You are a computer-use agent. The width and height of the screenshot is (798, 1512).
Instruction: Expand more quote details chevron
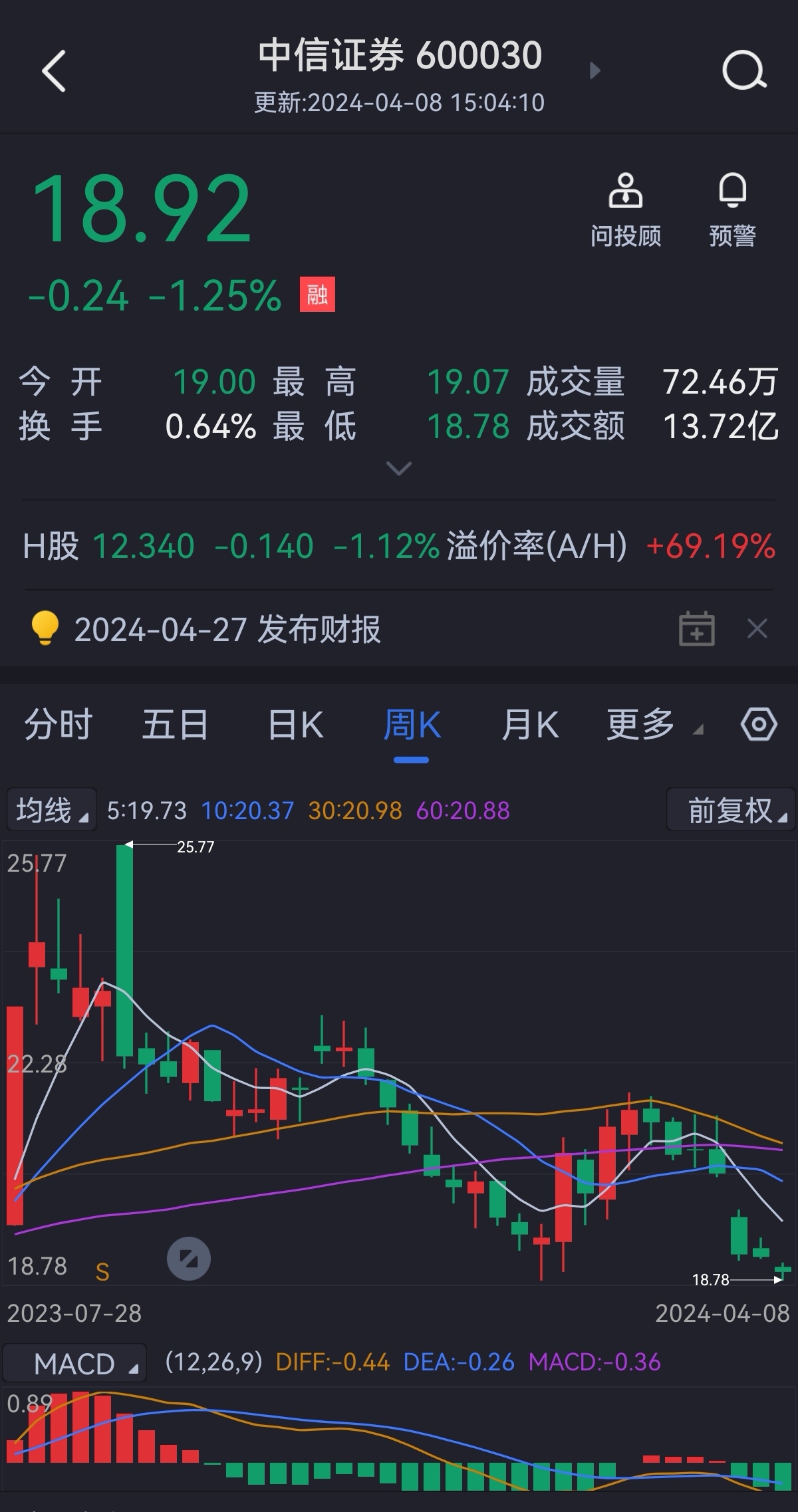pyautogui.click(x=399, y=469)
